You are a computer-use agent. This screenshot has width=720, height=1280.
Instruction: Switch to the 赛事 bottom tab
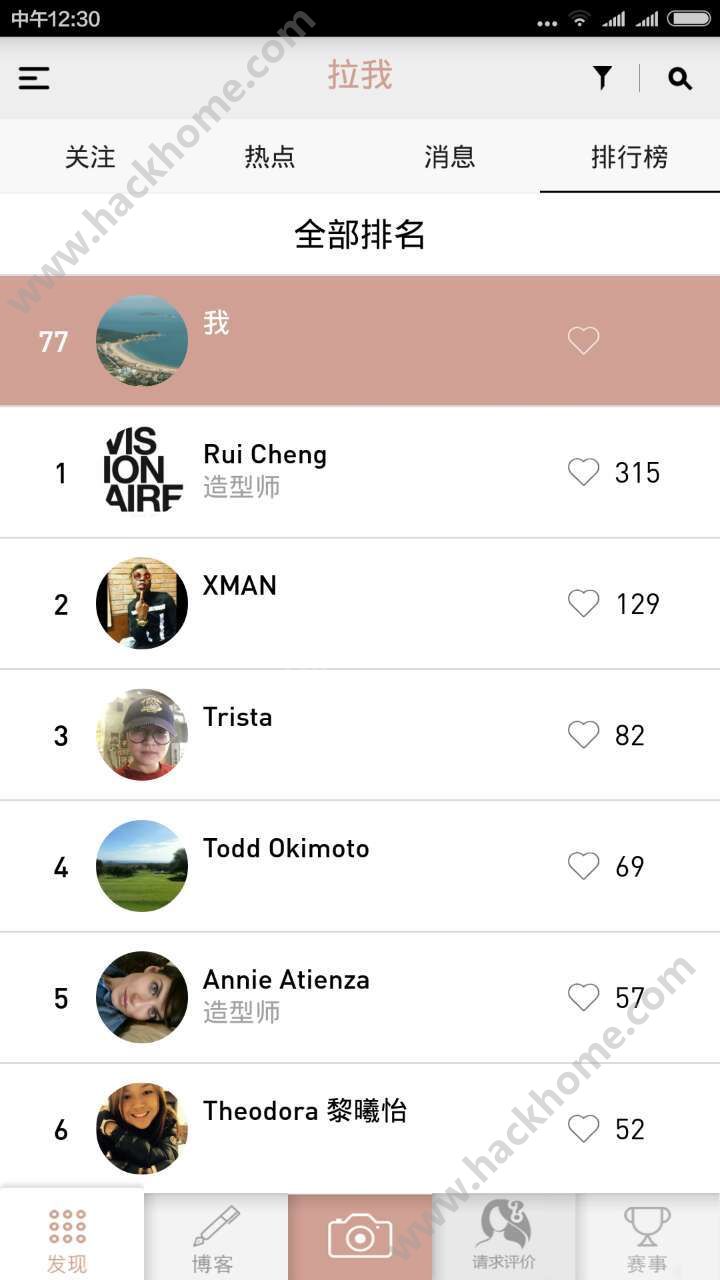tap(647, 1238)
